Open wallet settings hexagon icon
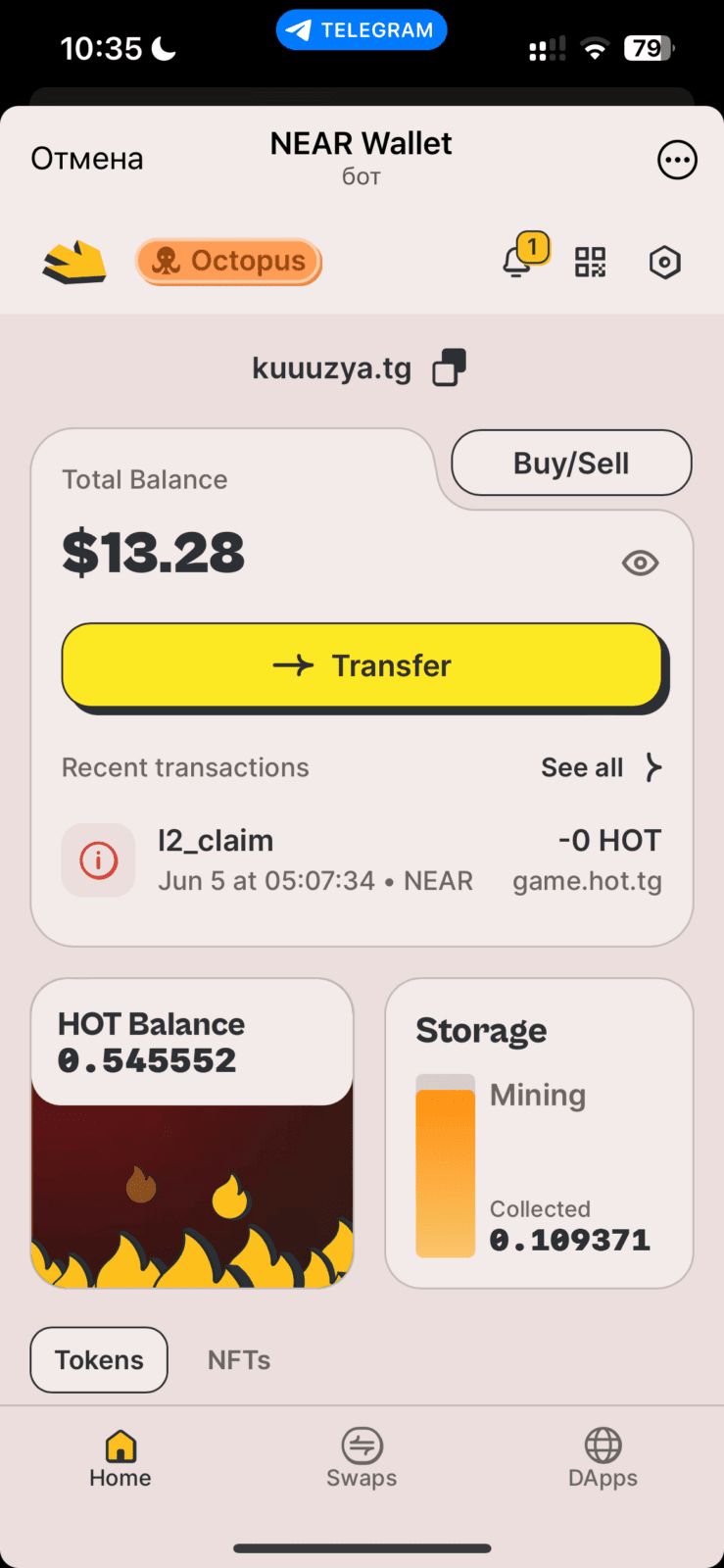The height and width of the screenshot is (1568, 724). (664, 262)
